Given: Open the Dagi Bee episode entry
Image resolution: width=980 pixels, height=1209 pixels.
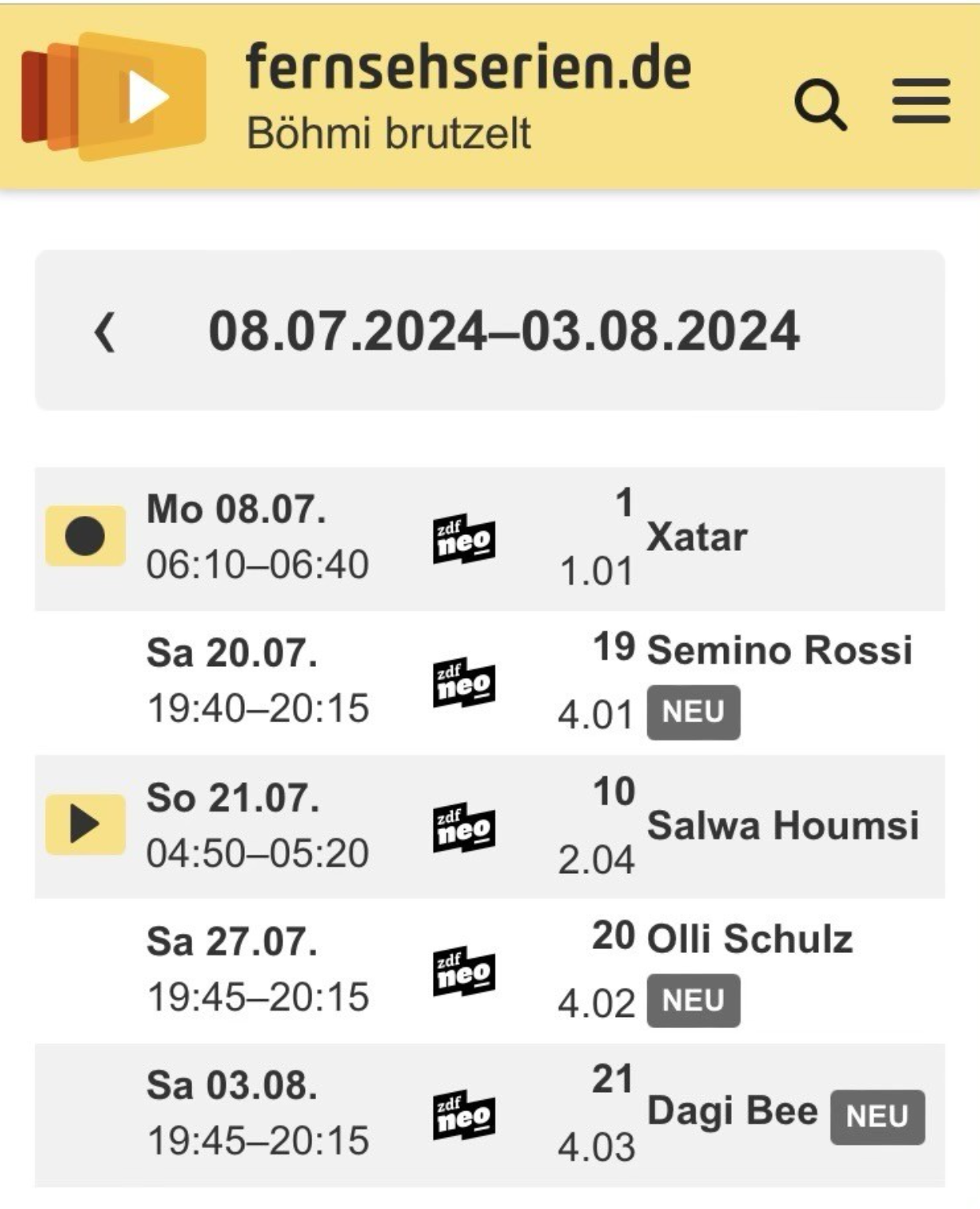Looking at the screenshot, I should tap(732, 1112).
